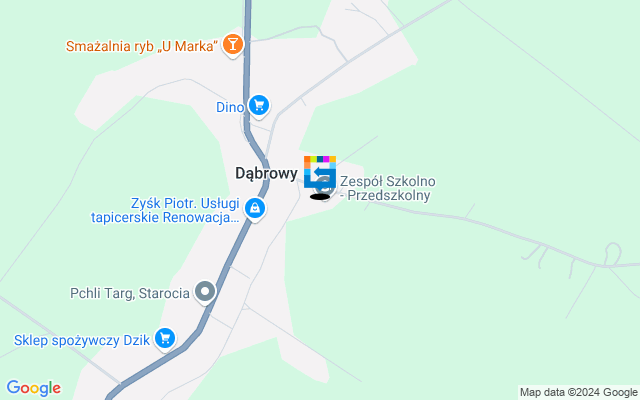
Task: Select the Pchli Targ, Starocia marker
Action: click(x=205, y=293)
